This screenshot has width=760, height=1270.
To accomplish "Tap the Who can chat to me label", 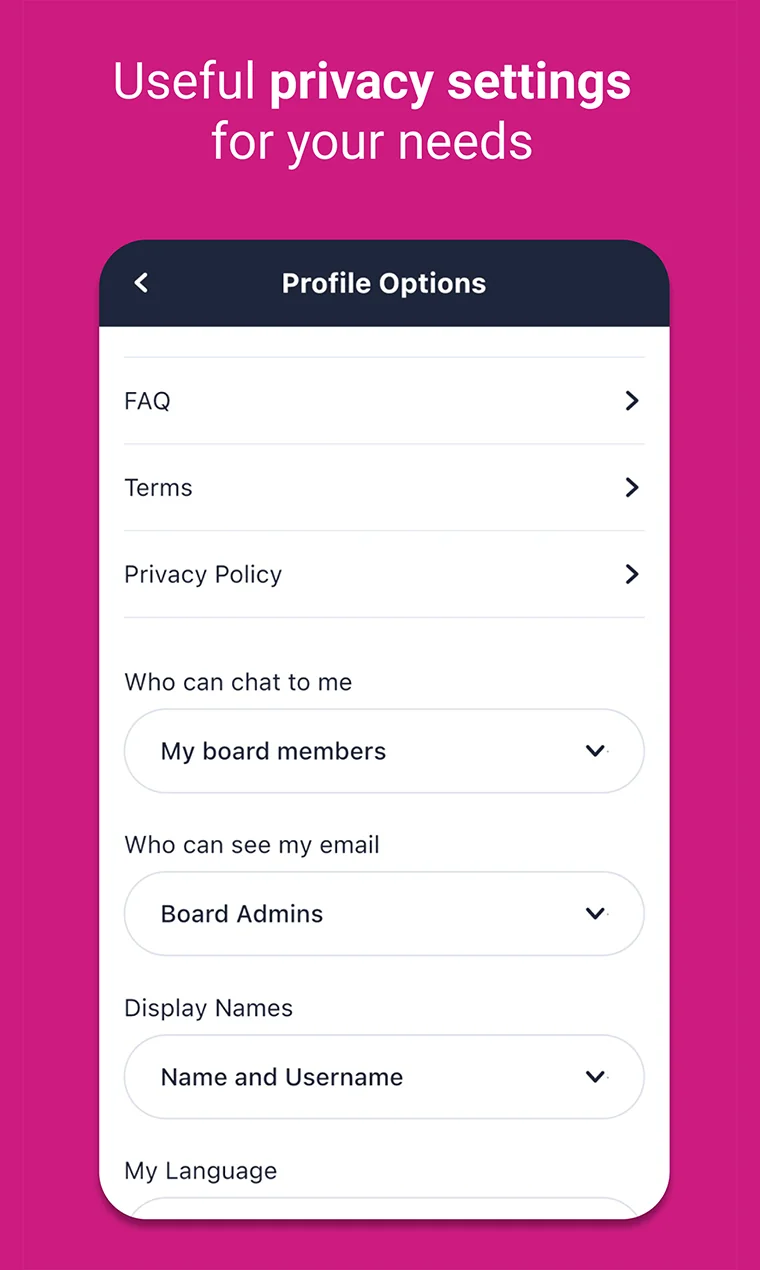I will click(x=238, y=682).
